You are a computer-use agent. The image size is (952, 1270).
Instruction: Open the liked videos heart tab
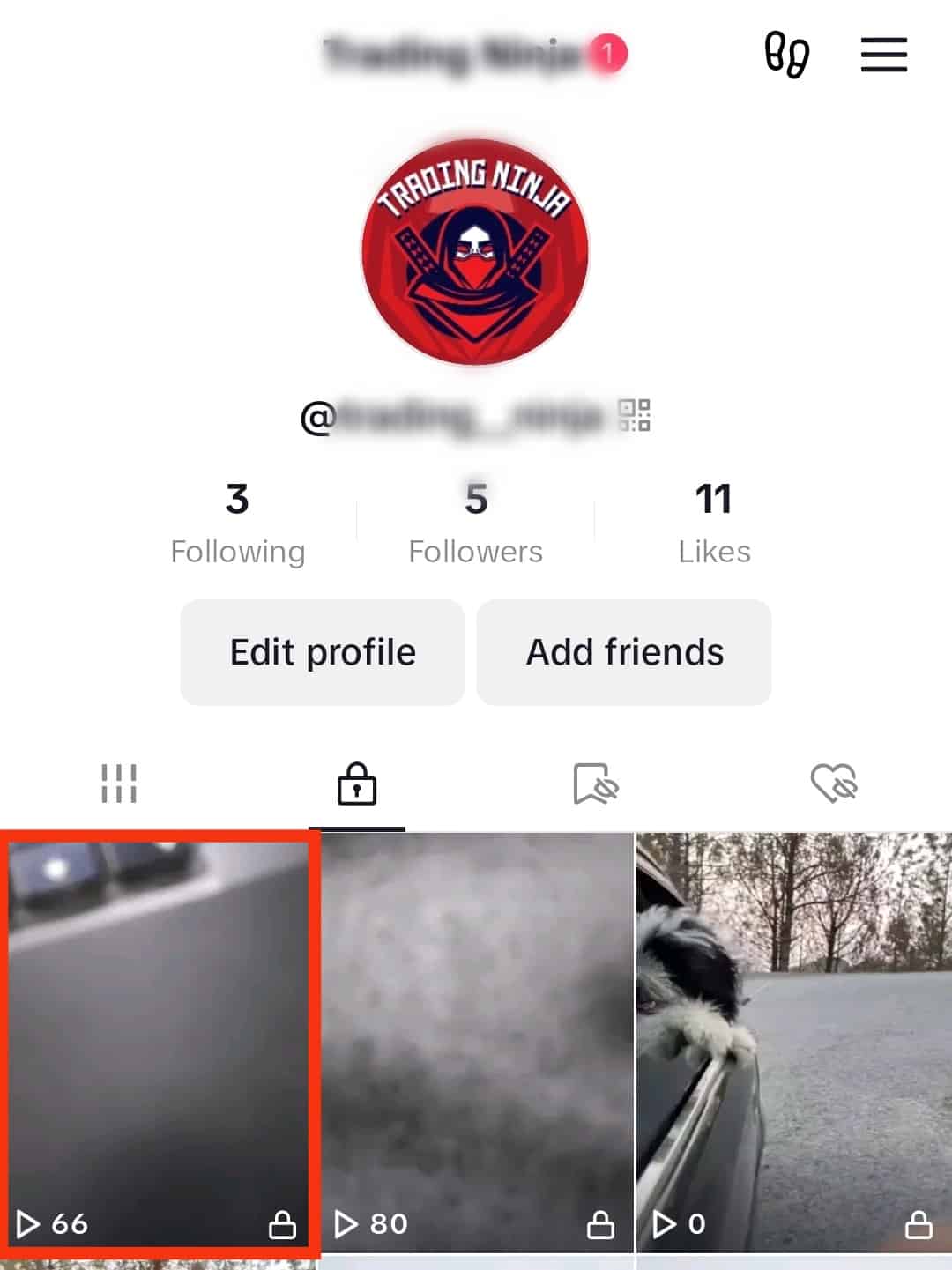[x=833, y=784]
